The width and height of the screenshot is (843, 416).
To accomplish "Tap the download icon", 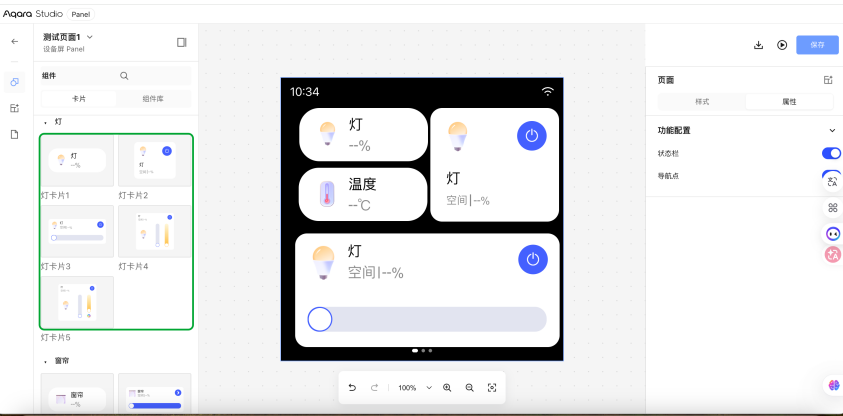I will pos(759,45).
